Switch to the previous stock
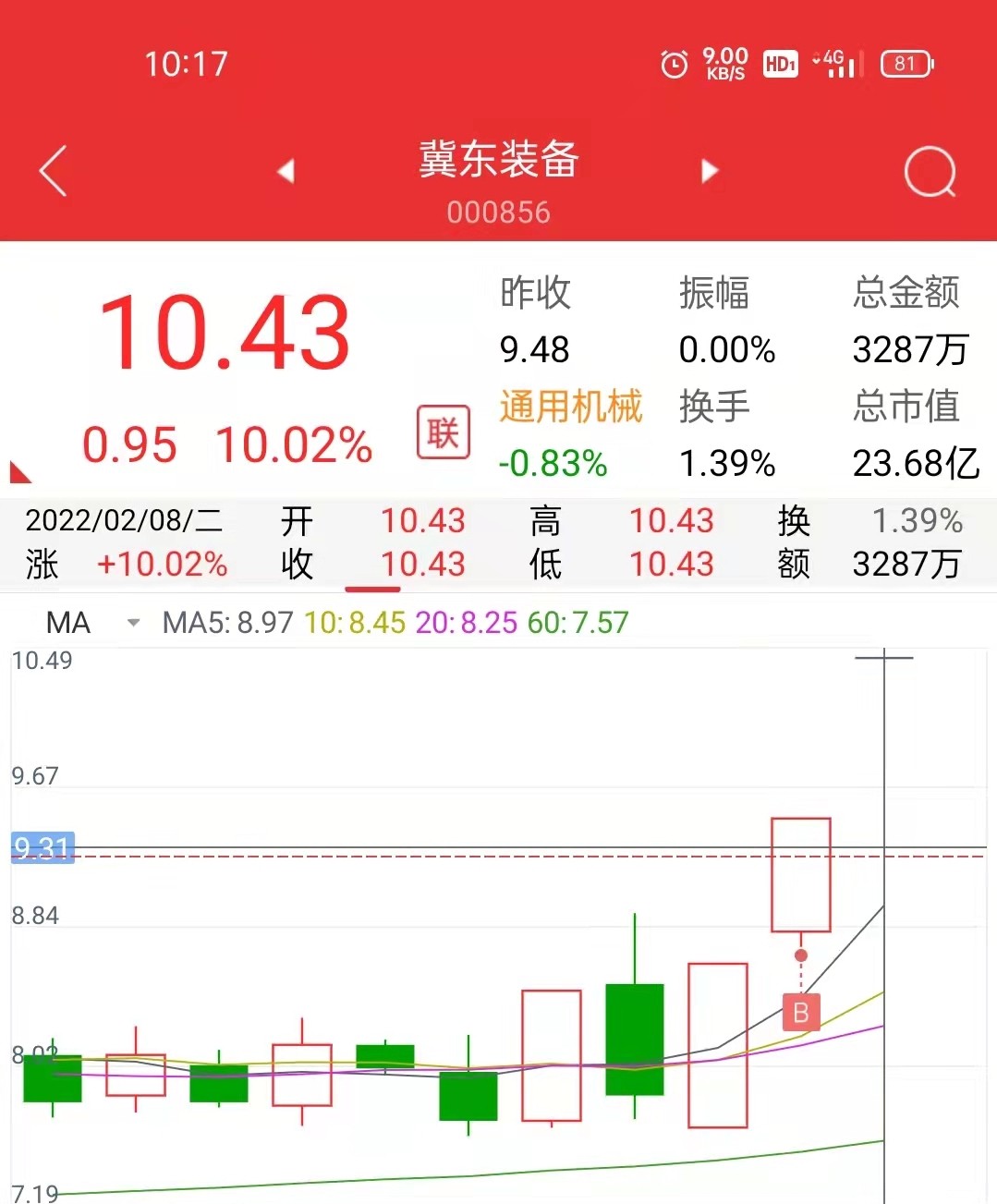This screenshot has width=997, height=1204. [x=286, y=171]
